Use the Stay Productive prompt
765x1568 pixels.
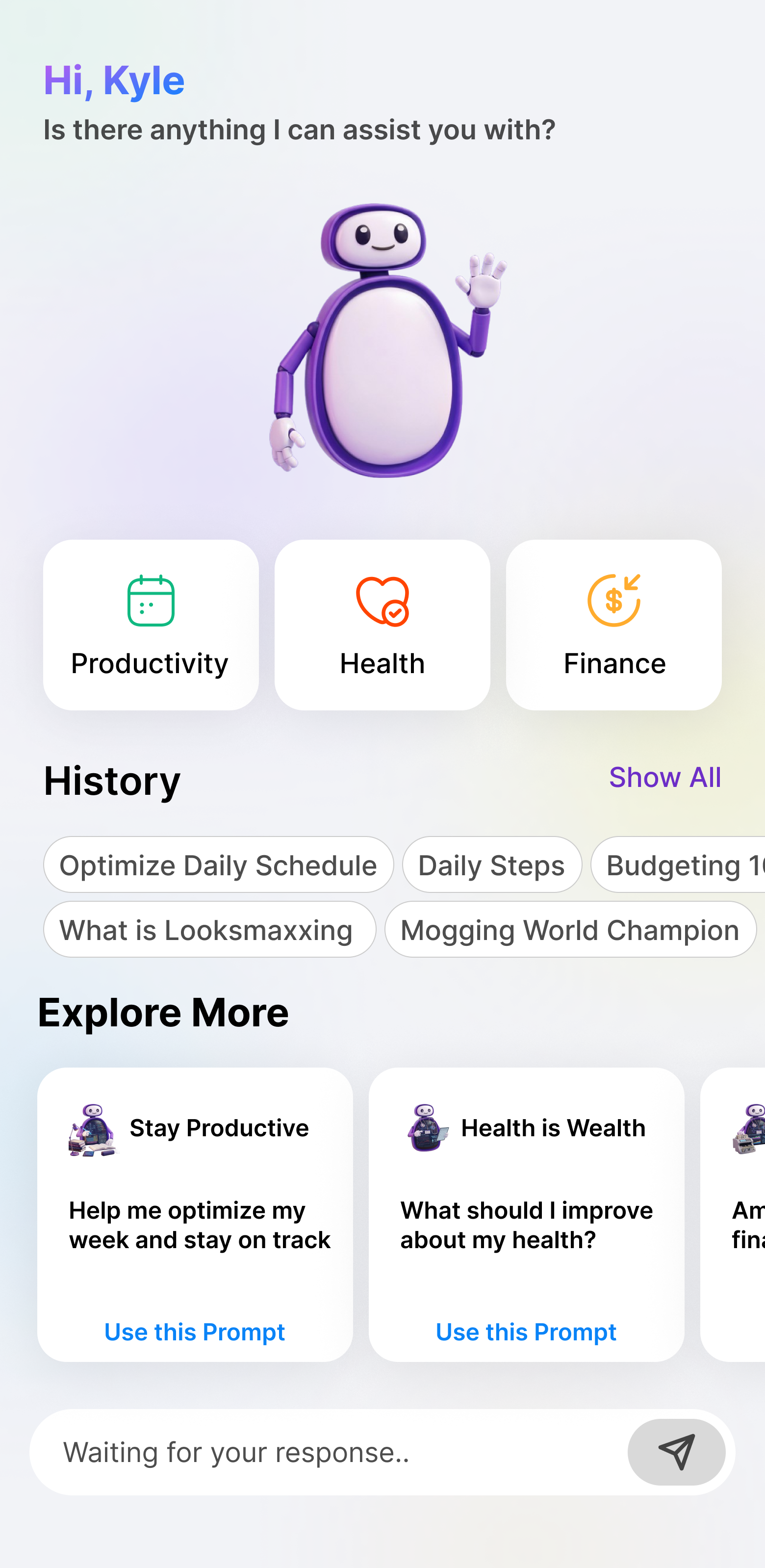coord(194,1332)
